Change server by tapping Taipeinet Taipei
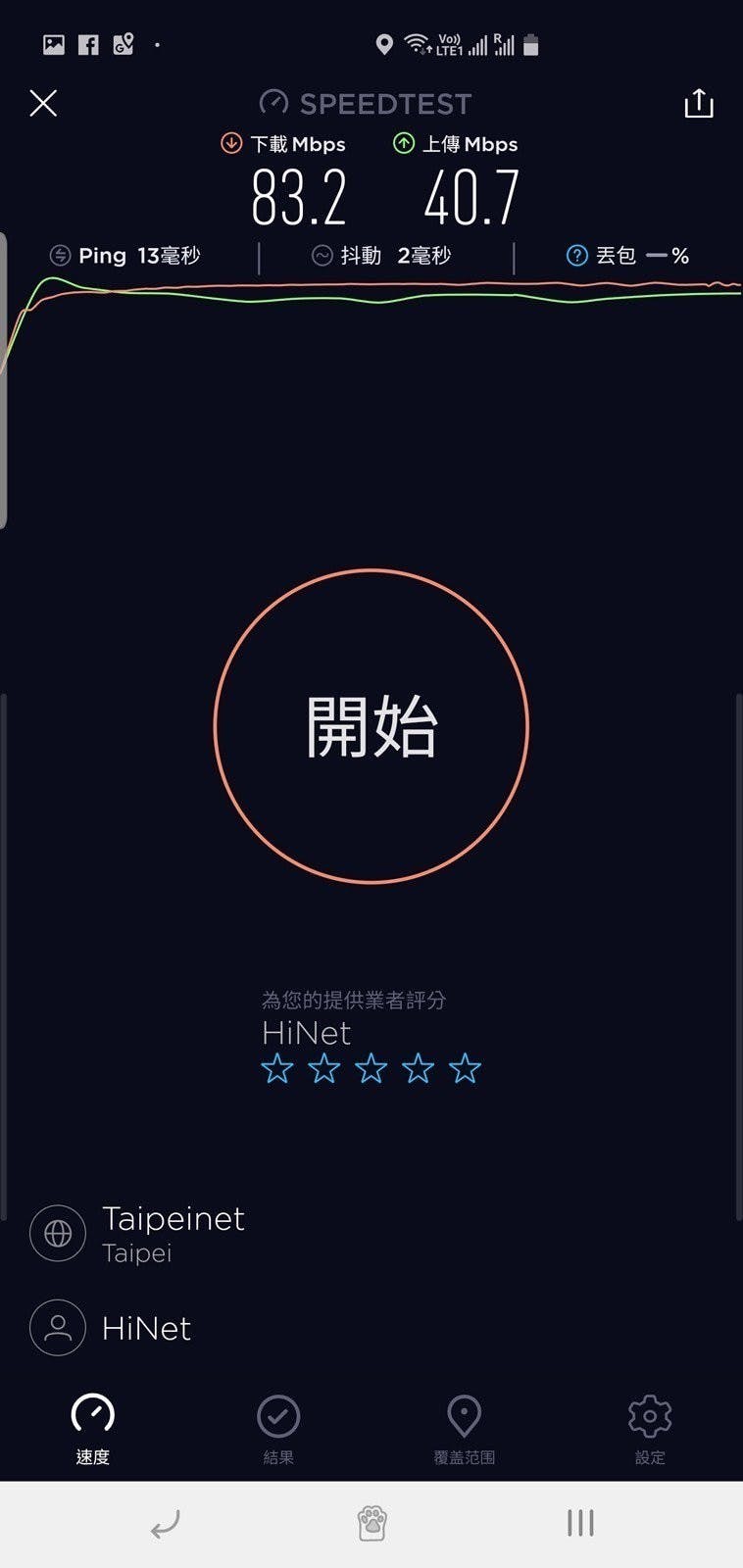 pyautogui.click(x=173, y=1233)
